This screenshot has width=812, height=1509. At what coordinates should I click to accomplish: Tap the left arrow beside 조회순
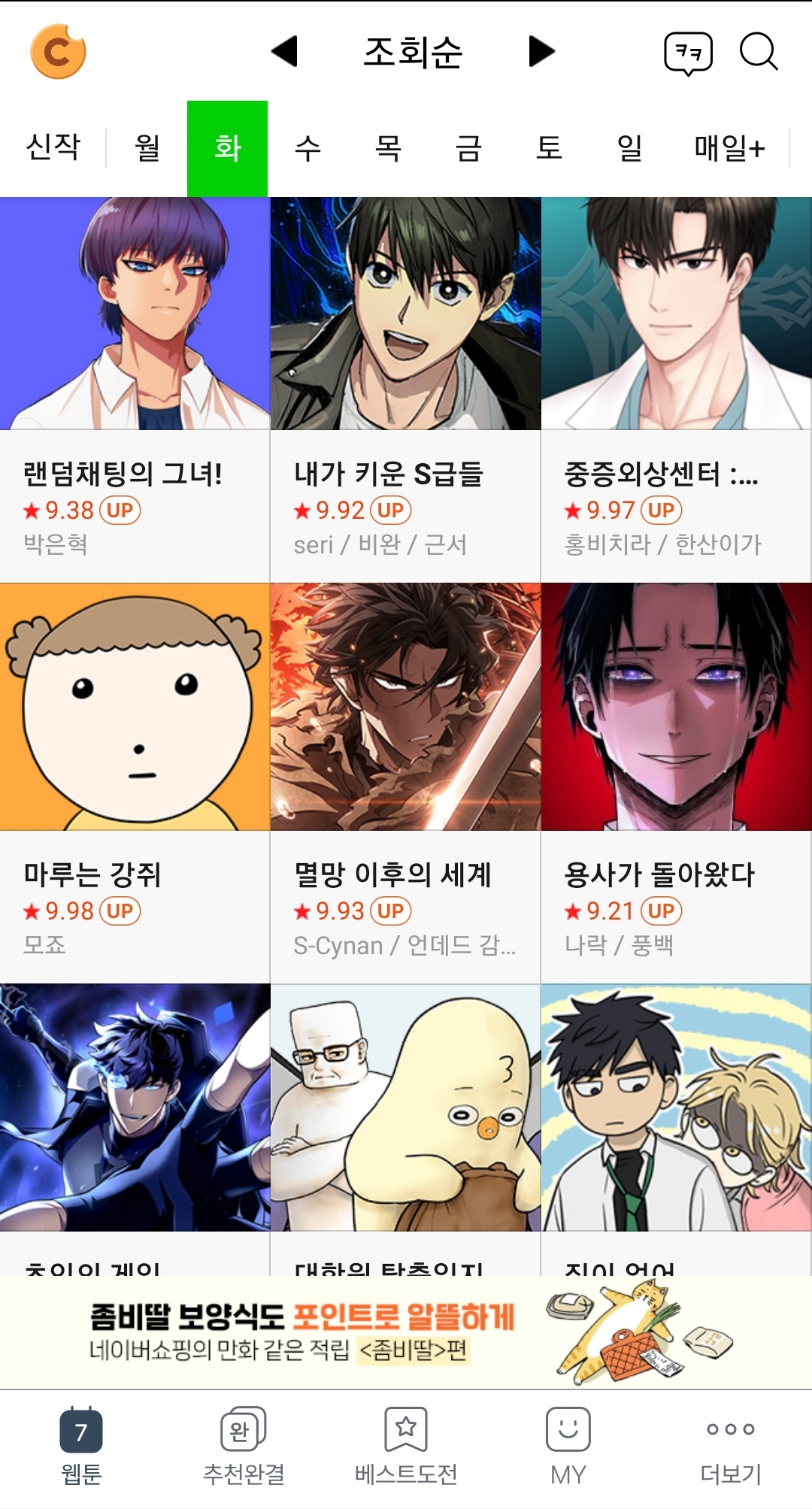click(x=285, y=51)
